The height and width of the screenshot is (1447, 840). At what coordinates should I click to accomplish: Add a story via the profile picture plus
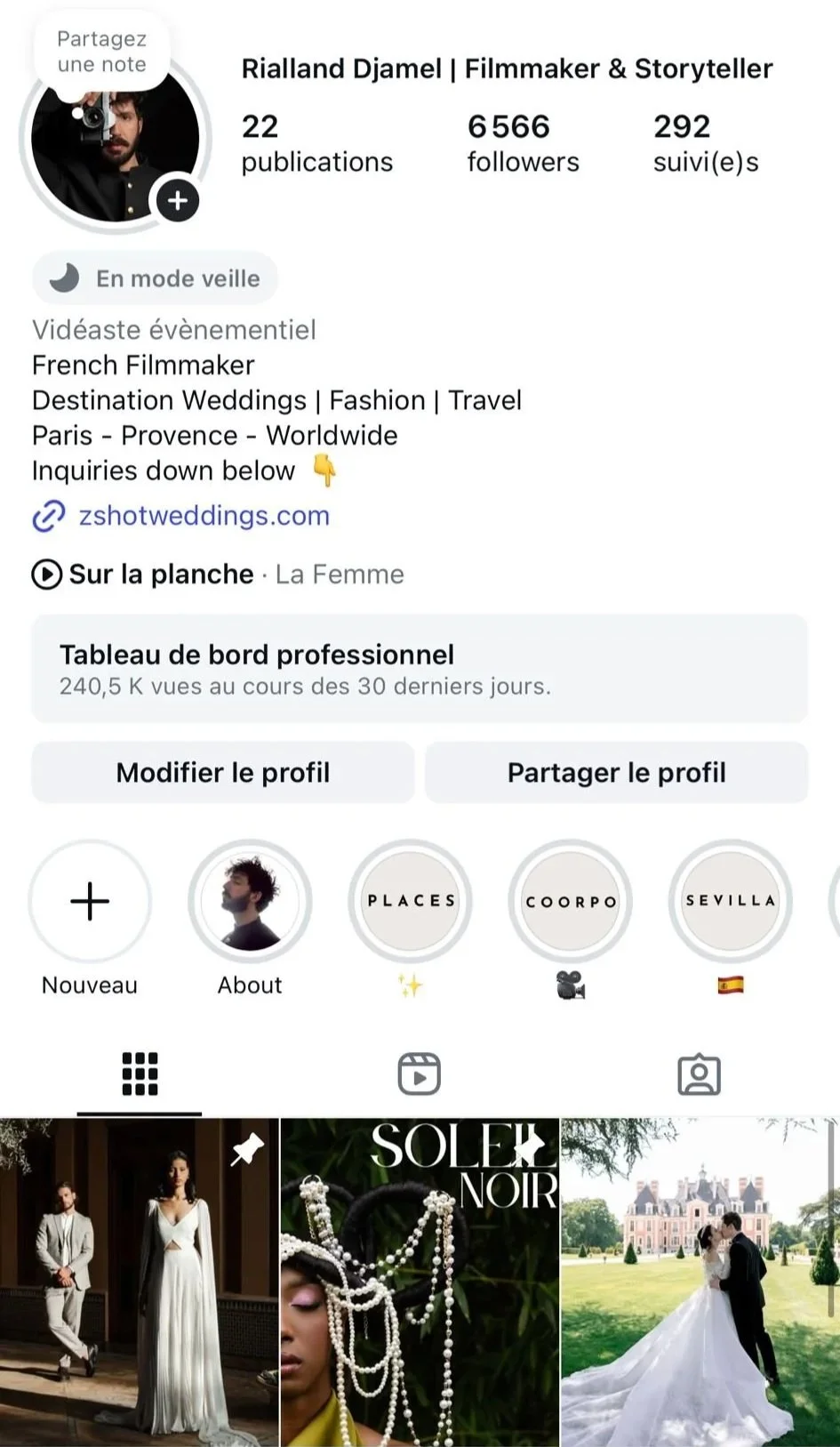pos(178,200)
